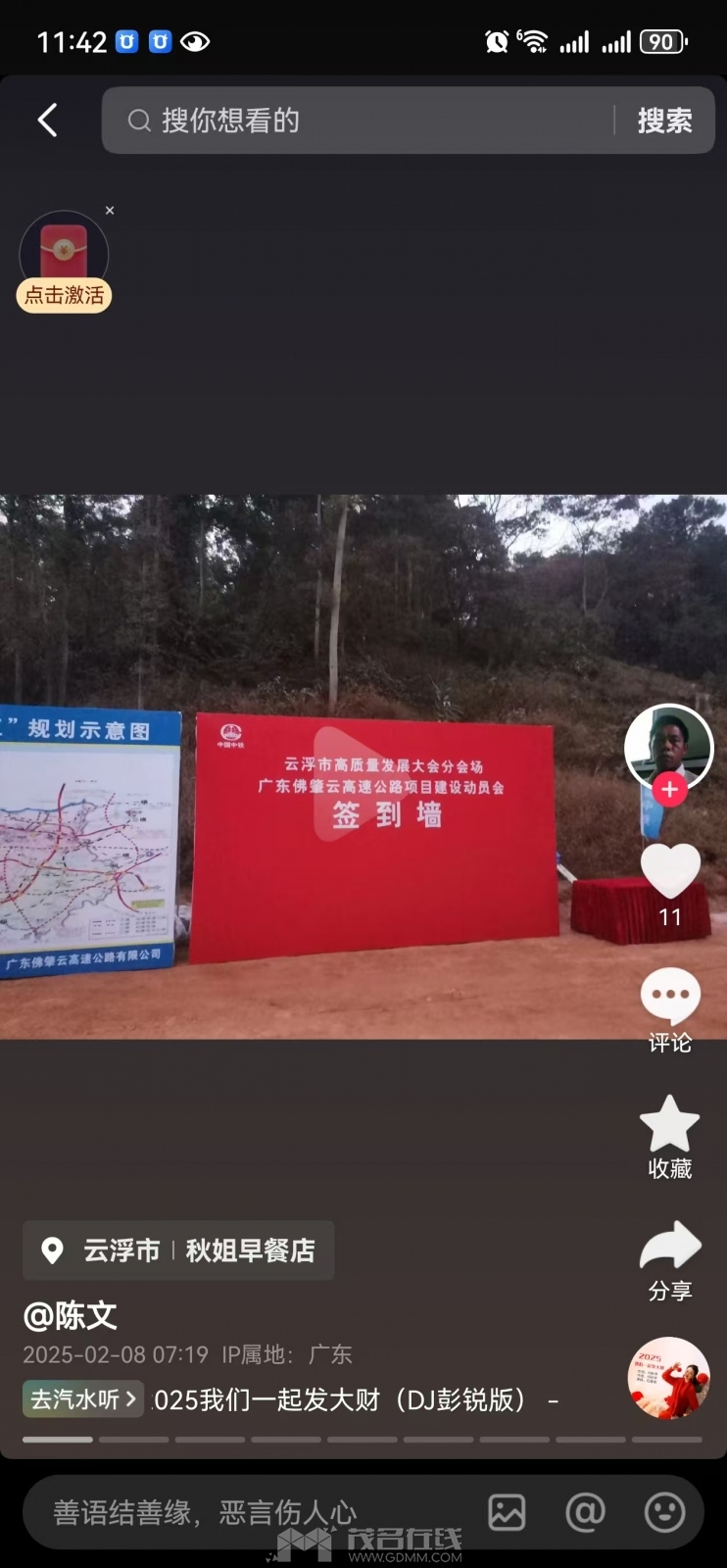Open the rotating music disc
The width and height of the screenshot is (727, 1568).
(x=669, y=1378)
